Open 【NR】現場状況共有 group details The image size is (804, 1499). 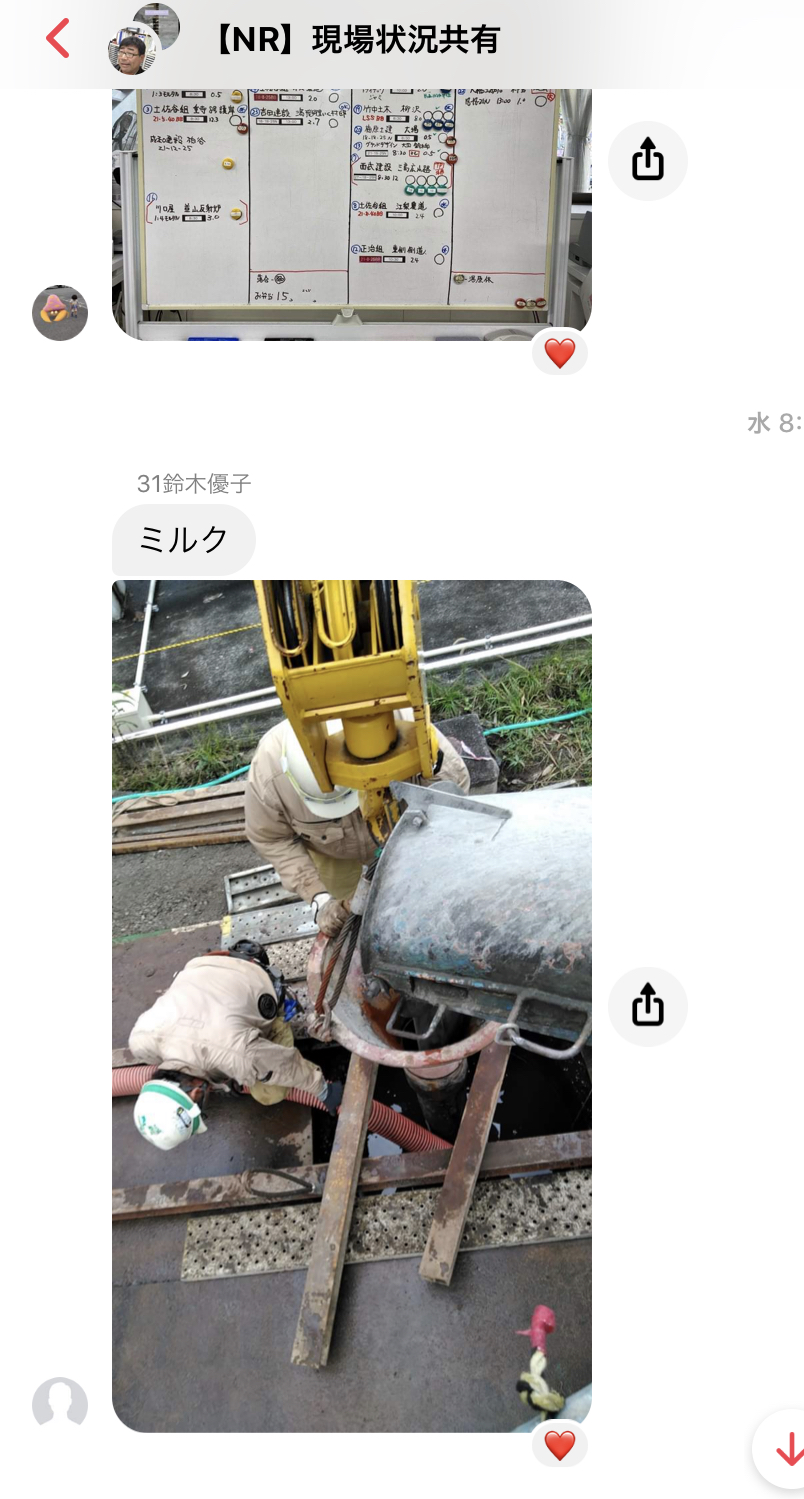356,40
